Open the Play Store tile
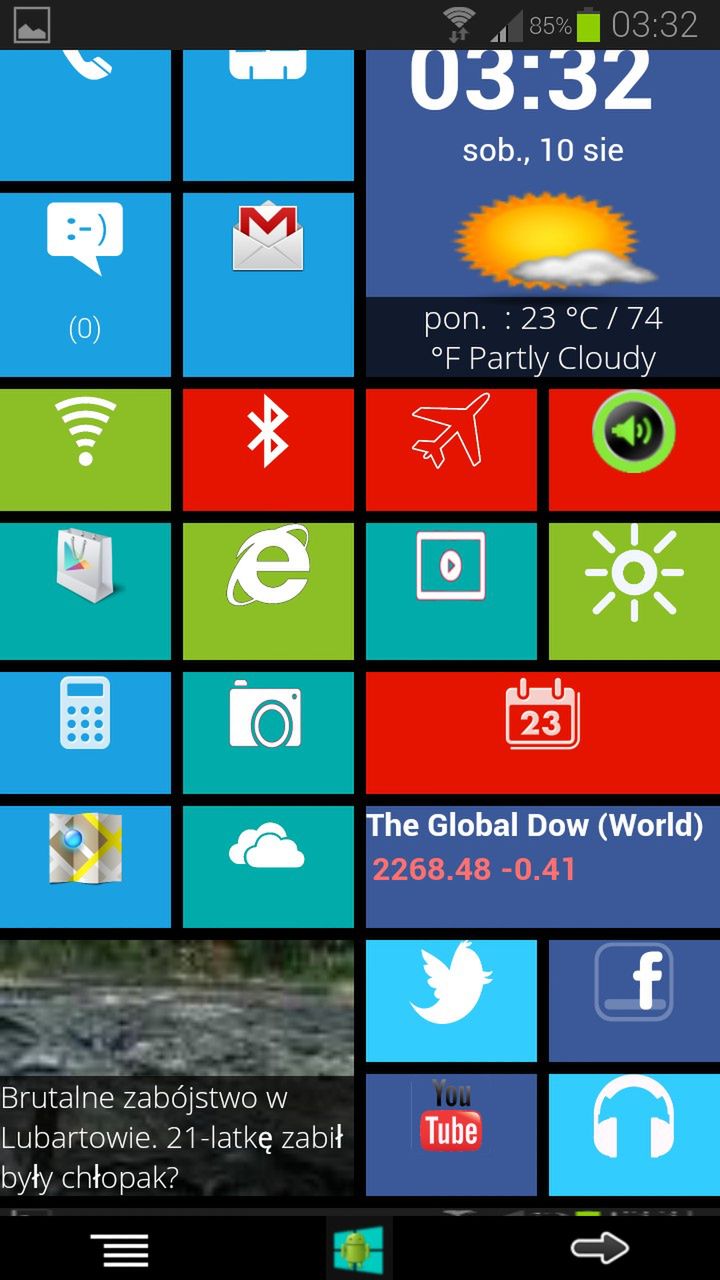720x1280 pixels. [x=85, y=590]
